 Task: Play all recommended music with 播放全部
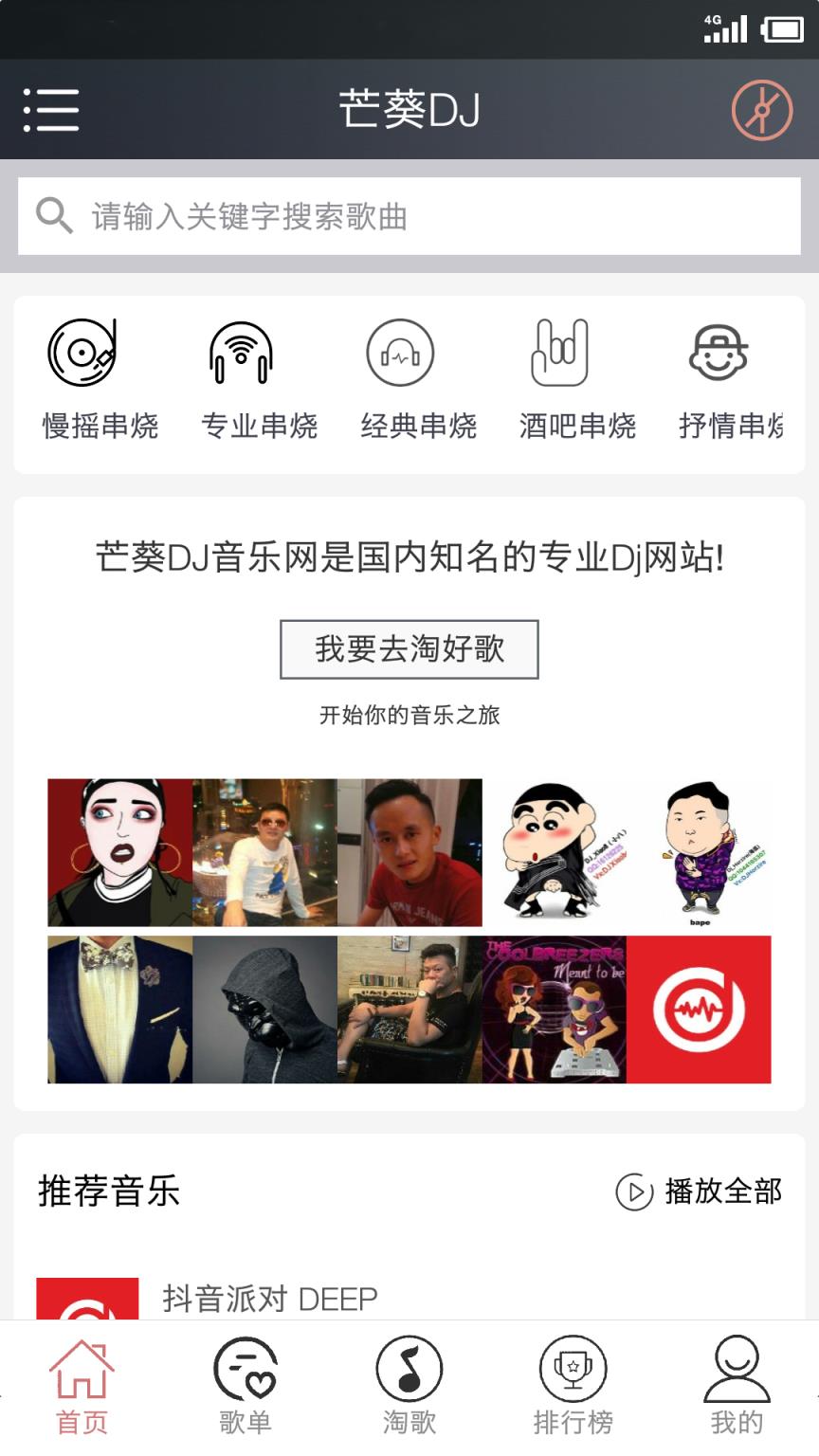(700, 1191)
